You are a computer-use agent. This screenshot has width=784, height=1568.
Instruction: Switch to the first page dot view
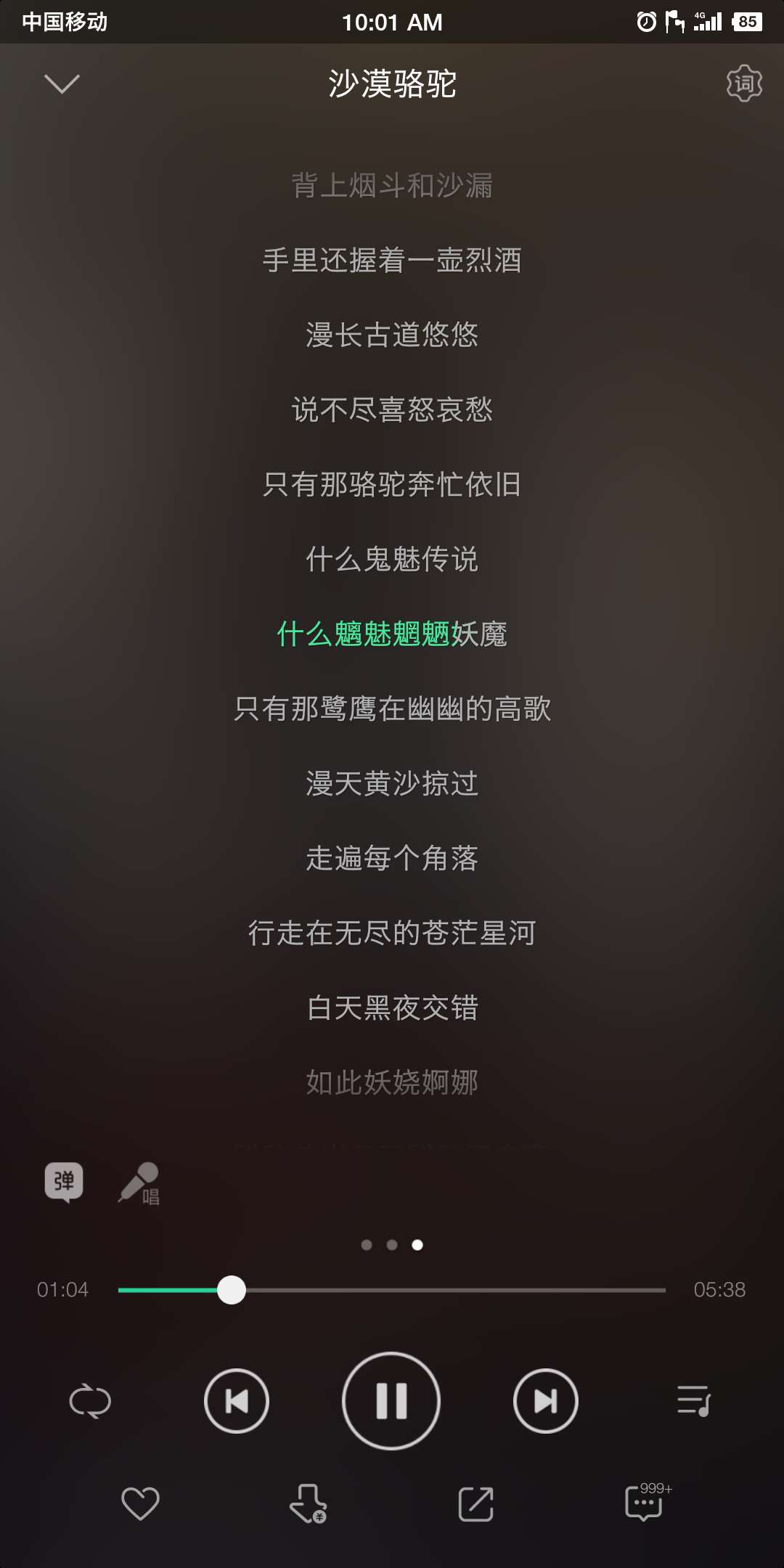click(x=367, y=1244)
